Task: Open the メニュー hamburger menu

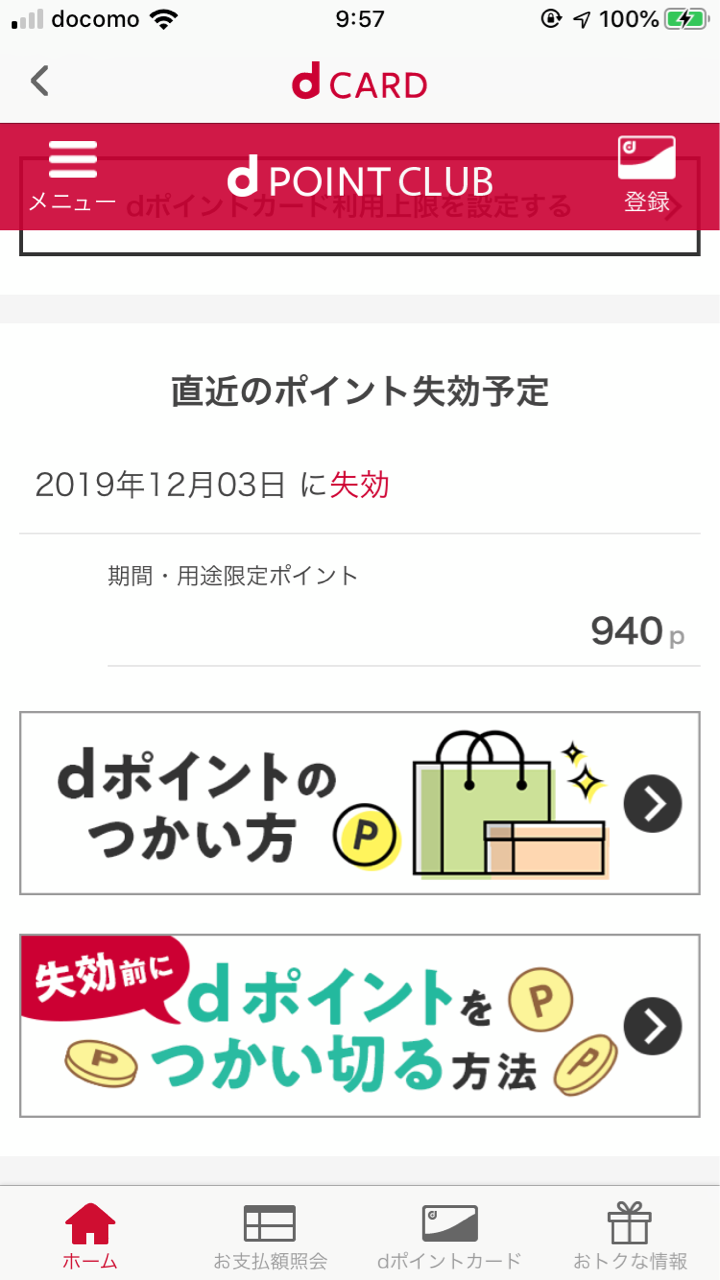Action: pos(72,176)
